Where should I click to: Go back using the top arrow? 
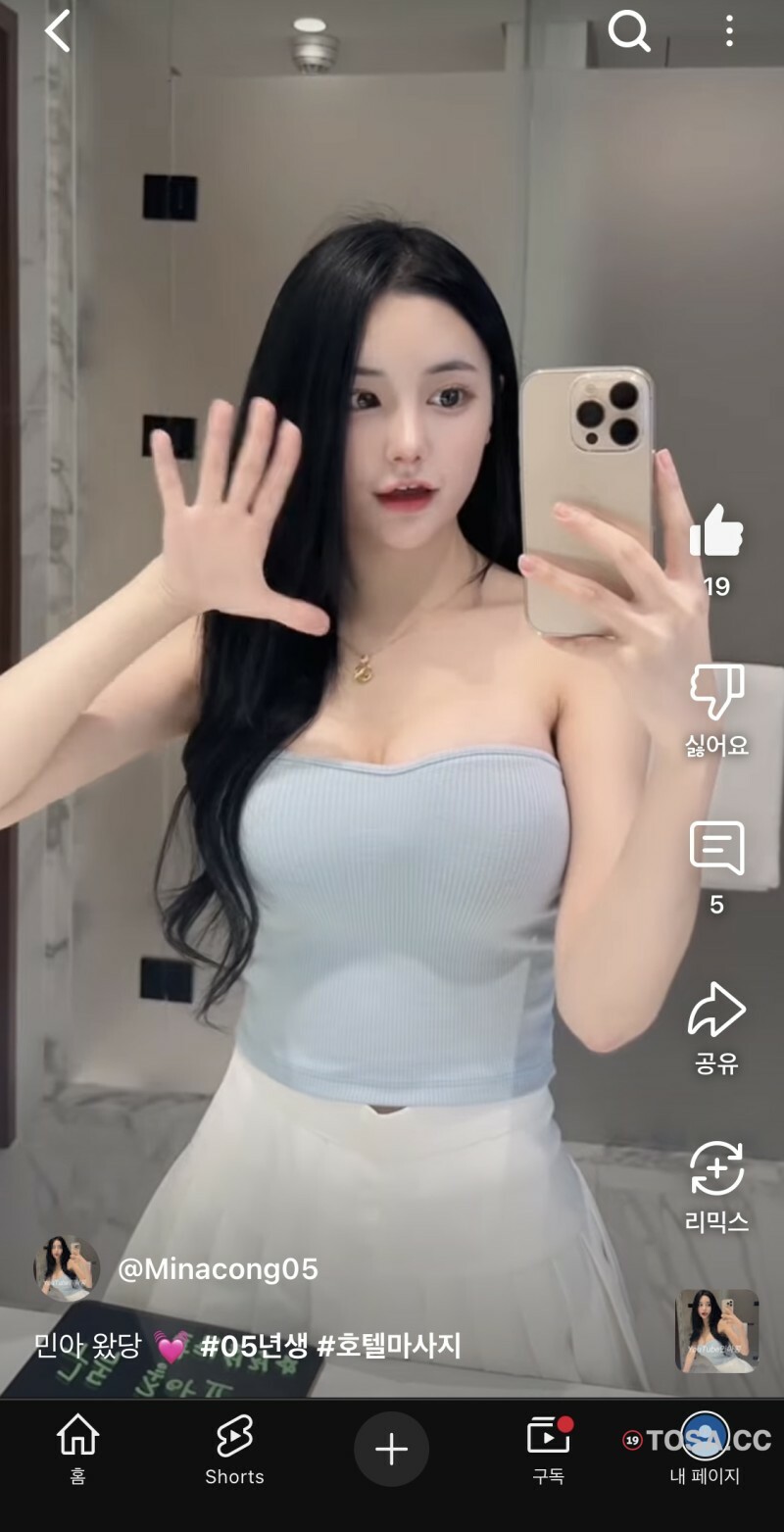(58, 32)
